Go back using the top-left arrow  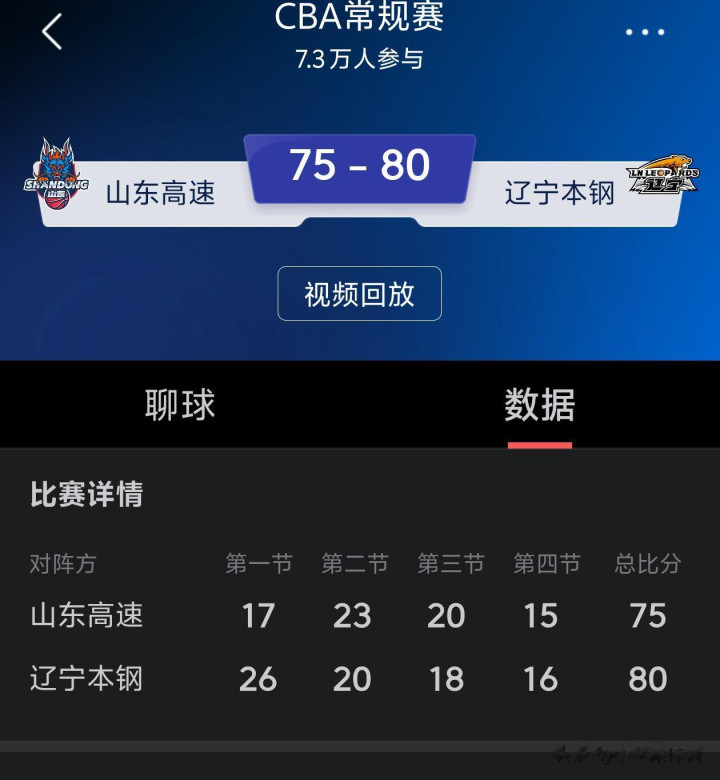pos(52,32)
